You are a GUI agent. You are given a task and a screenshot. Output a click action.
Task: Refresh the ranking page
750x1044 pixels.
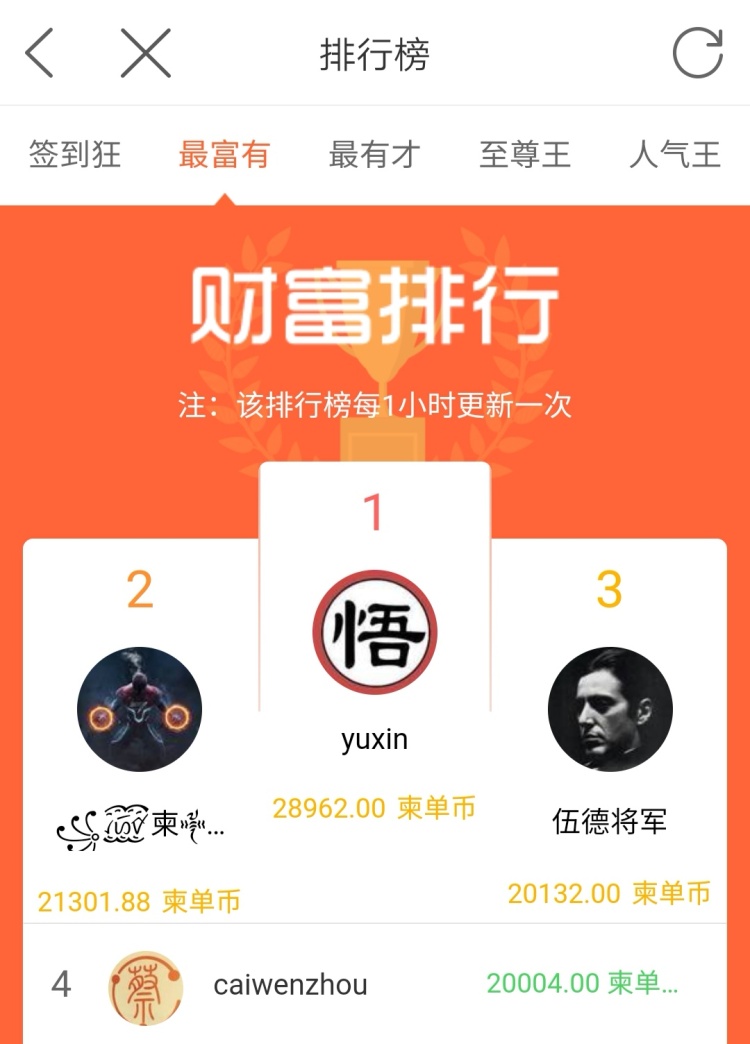pyautogui.click(x=697, y=53)
